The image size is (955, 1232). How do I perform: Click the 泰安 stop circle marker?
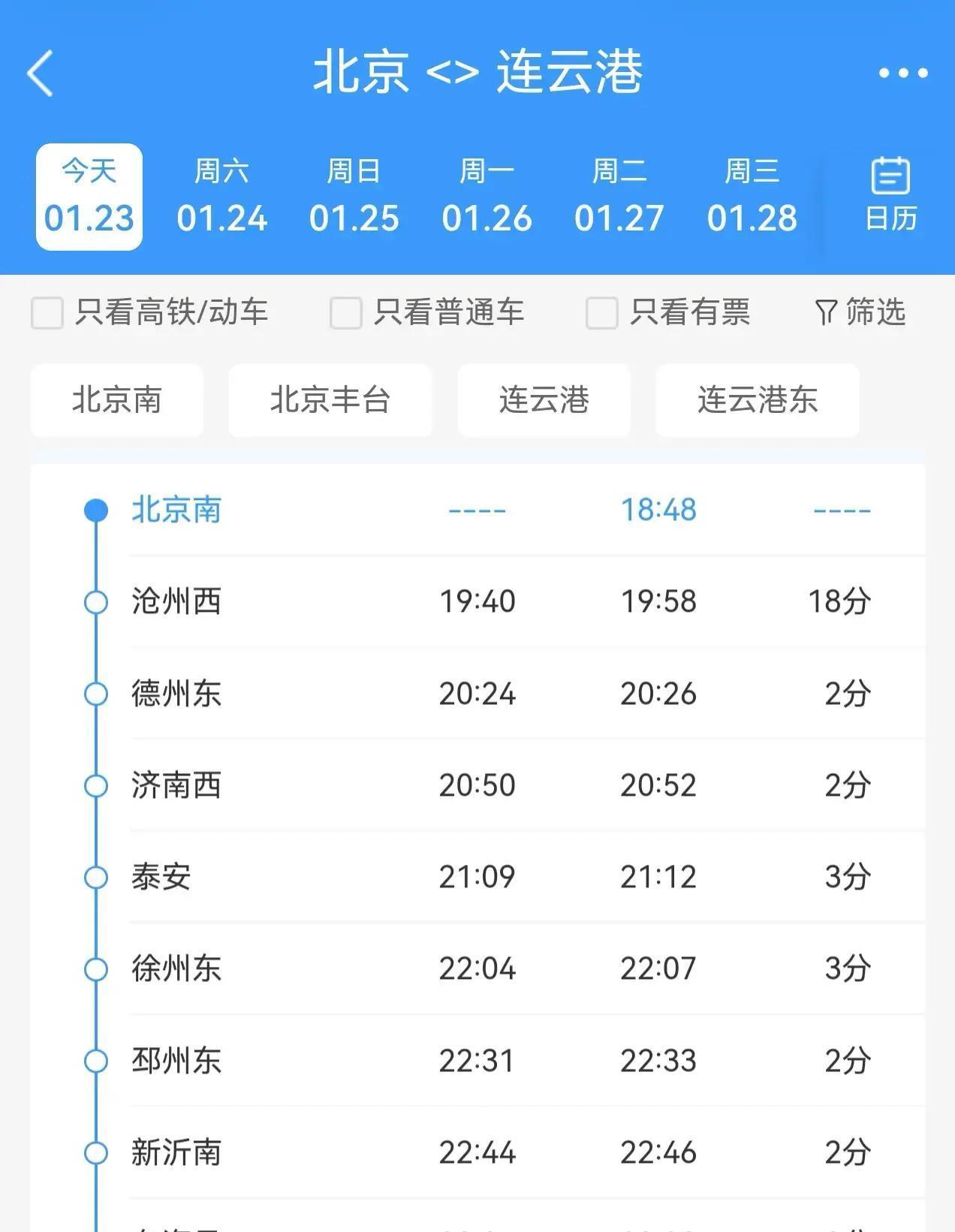coord(94,877)
